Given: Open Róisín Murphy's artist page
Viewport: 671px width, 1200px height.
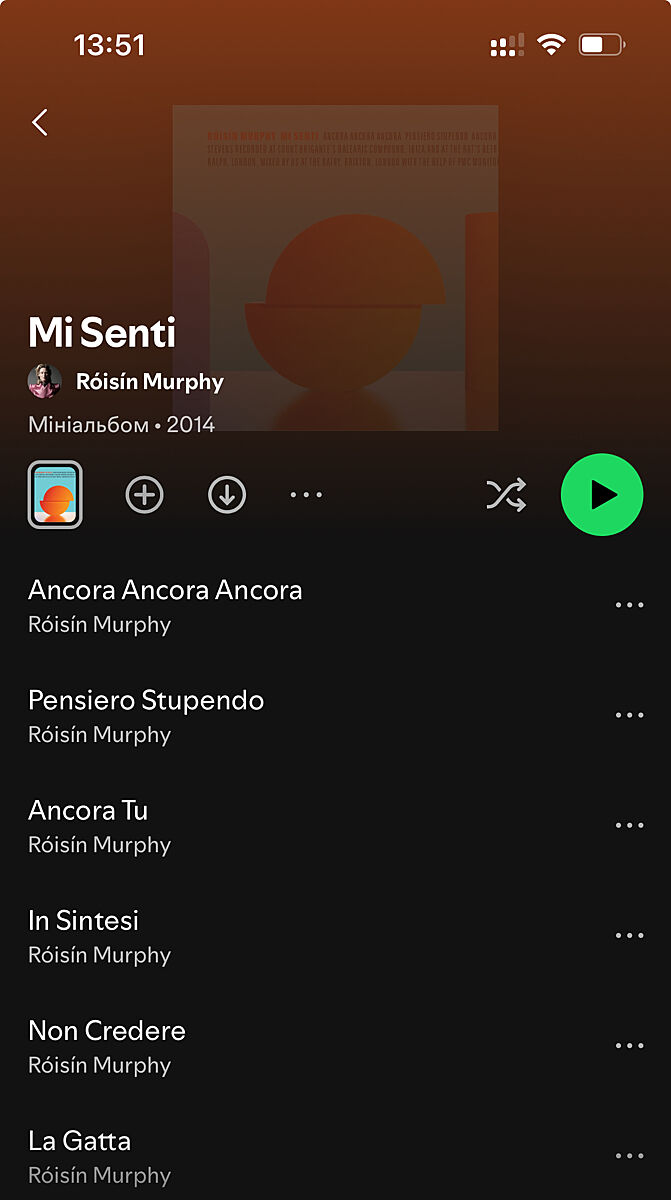Looking at the screenshot, I should 149,382.
